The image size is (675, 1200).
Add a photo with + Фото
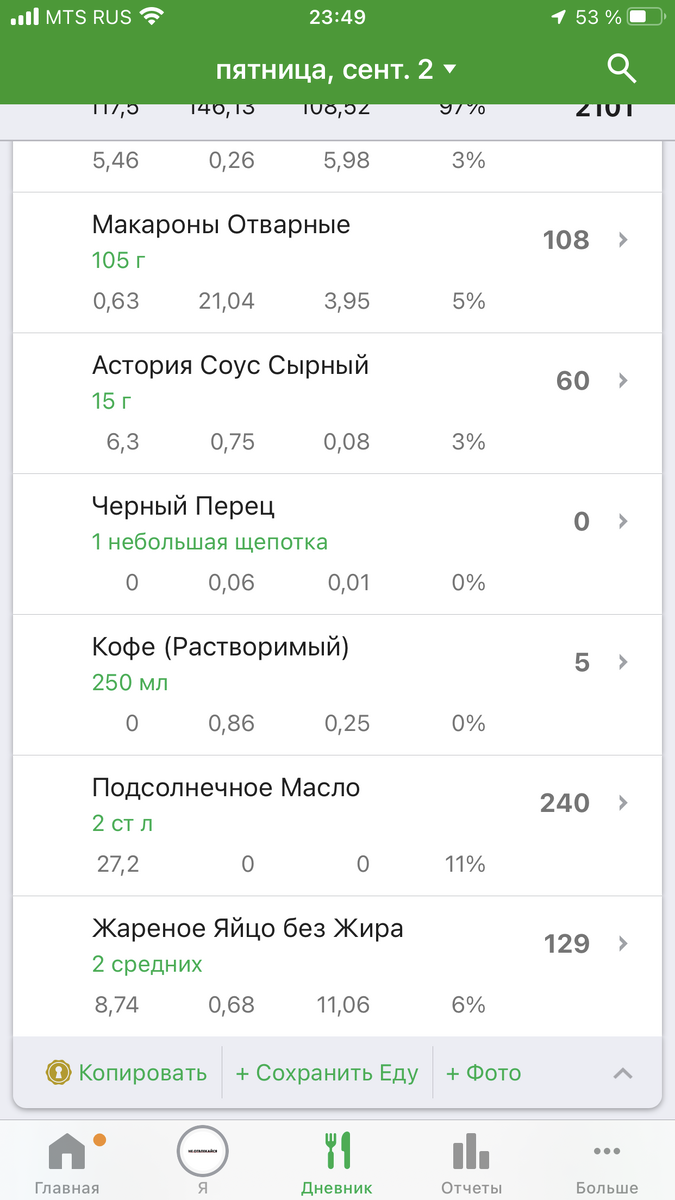484,1073
